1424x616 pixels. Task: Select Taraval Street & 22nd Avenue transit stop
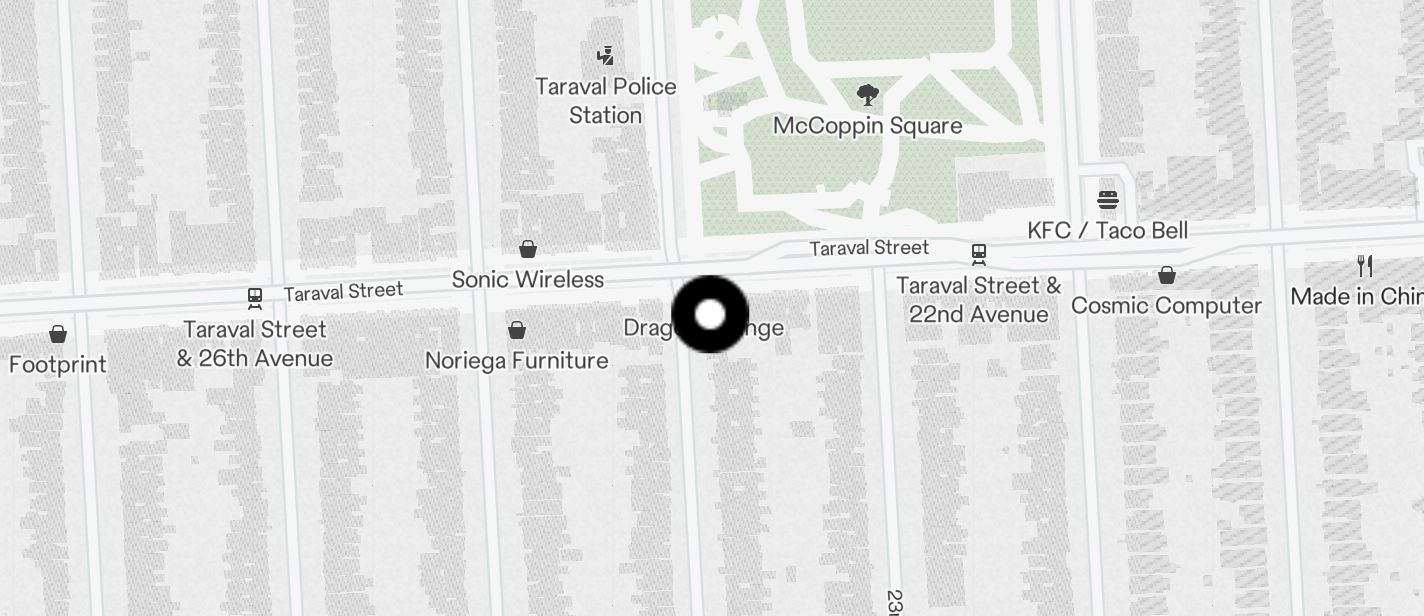pyautogui.click(x=979, y=254)
